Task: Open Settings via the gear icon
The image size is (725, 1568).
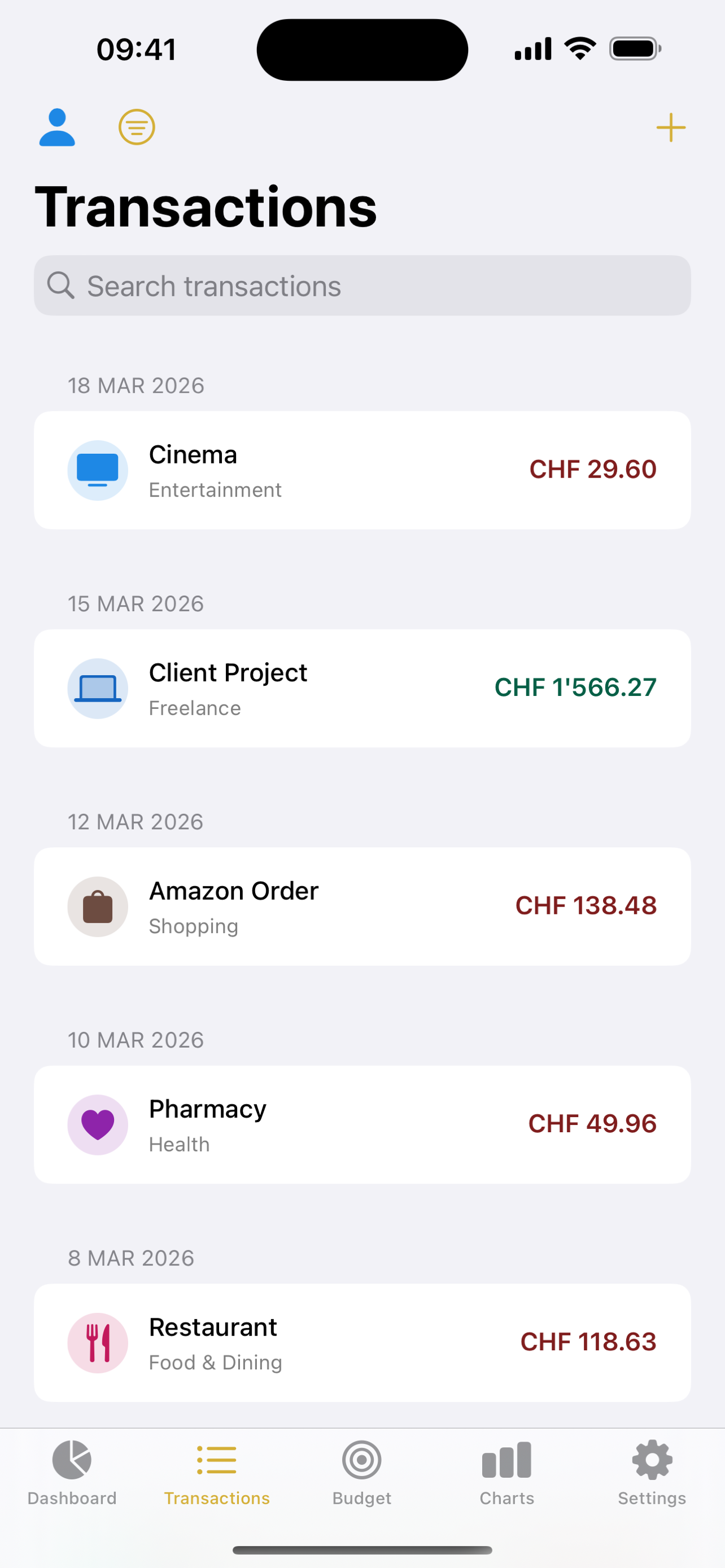Action: coord(652,1460)
